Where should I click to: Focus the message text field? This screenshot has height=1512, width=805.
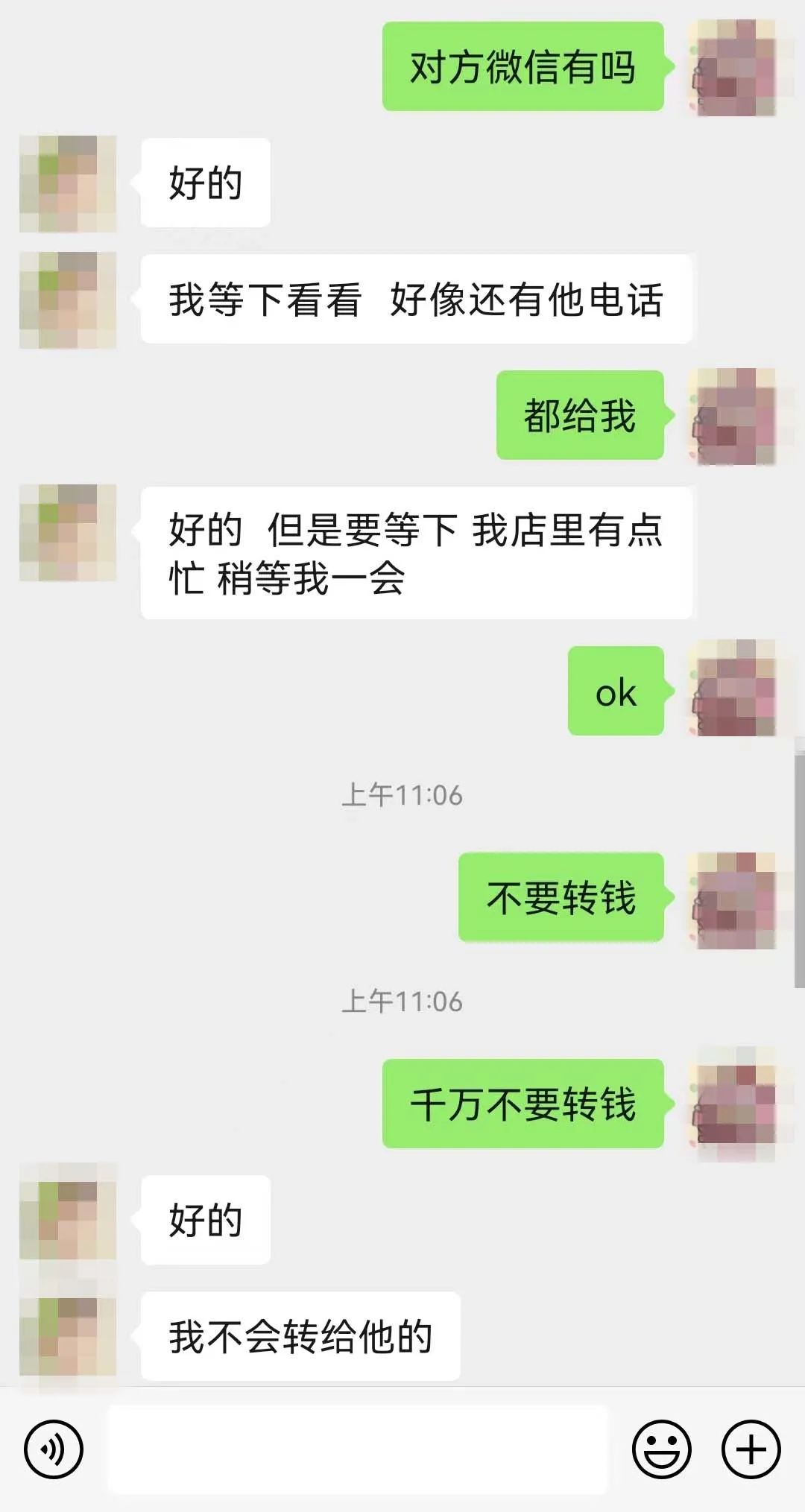click(x=358, y=1449)
